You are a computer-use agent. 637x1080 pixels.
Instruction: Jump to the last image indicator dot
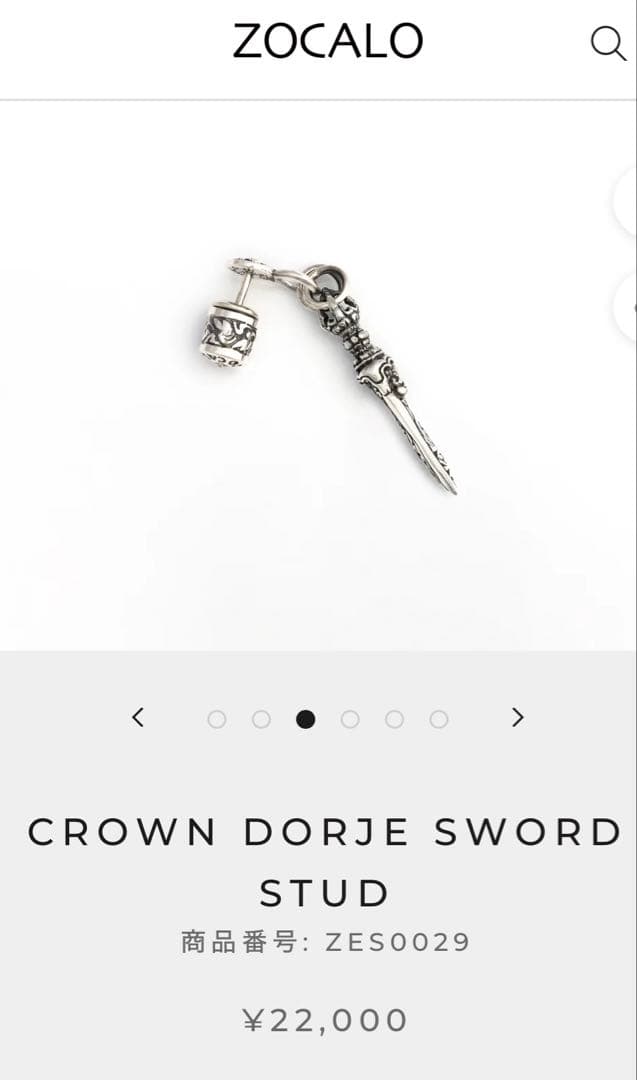click(439, 719)
